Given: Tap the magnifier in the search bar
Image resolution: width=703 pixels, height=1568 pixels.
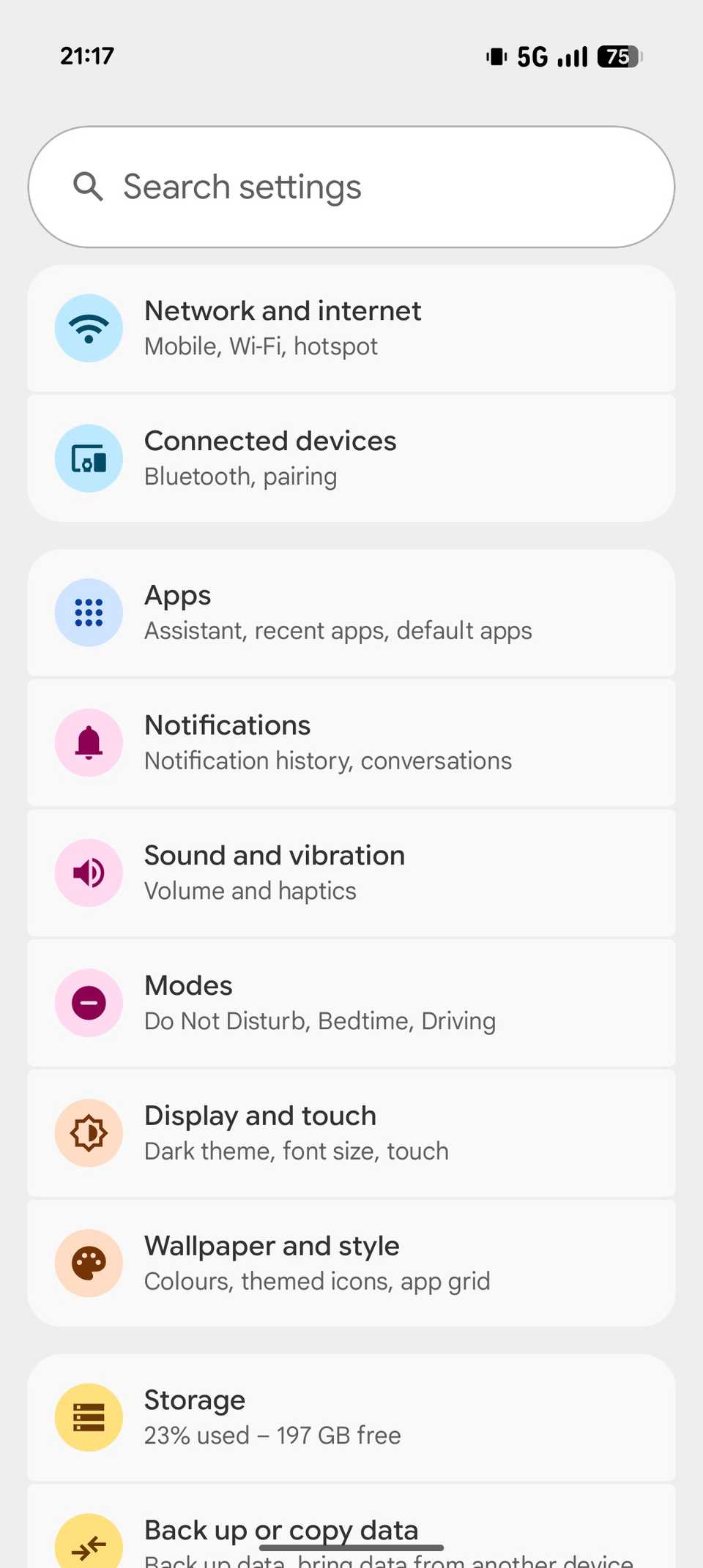Looking at the screenshot, I should click(88, 187).
